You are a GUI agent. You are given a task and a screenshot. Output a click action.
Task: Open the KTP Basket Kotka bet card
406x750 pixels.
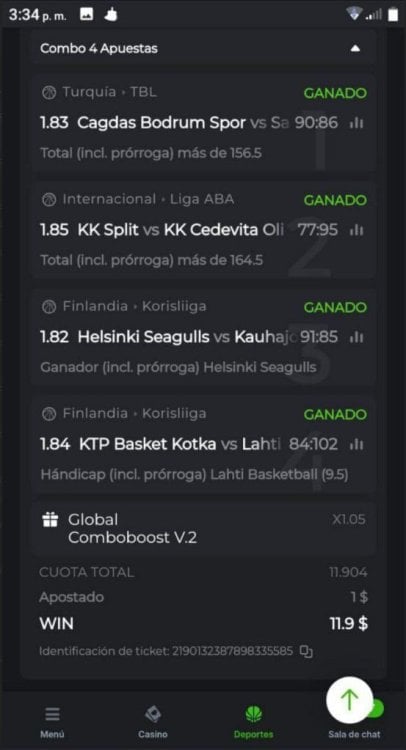point(203,445)
